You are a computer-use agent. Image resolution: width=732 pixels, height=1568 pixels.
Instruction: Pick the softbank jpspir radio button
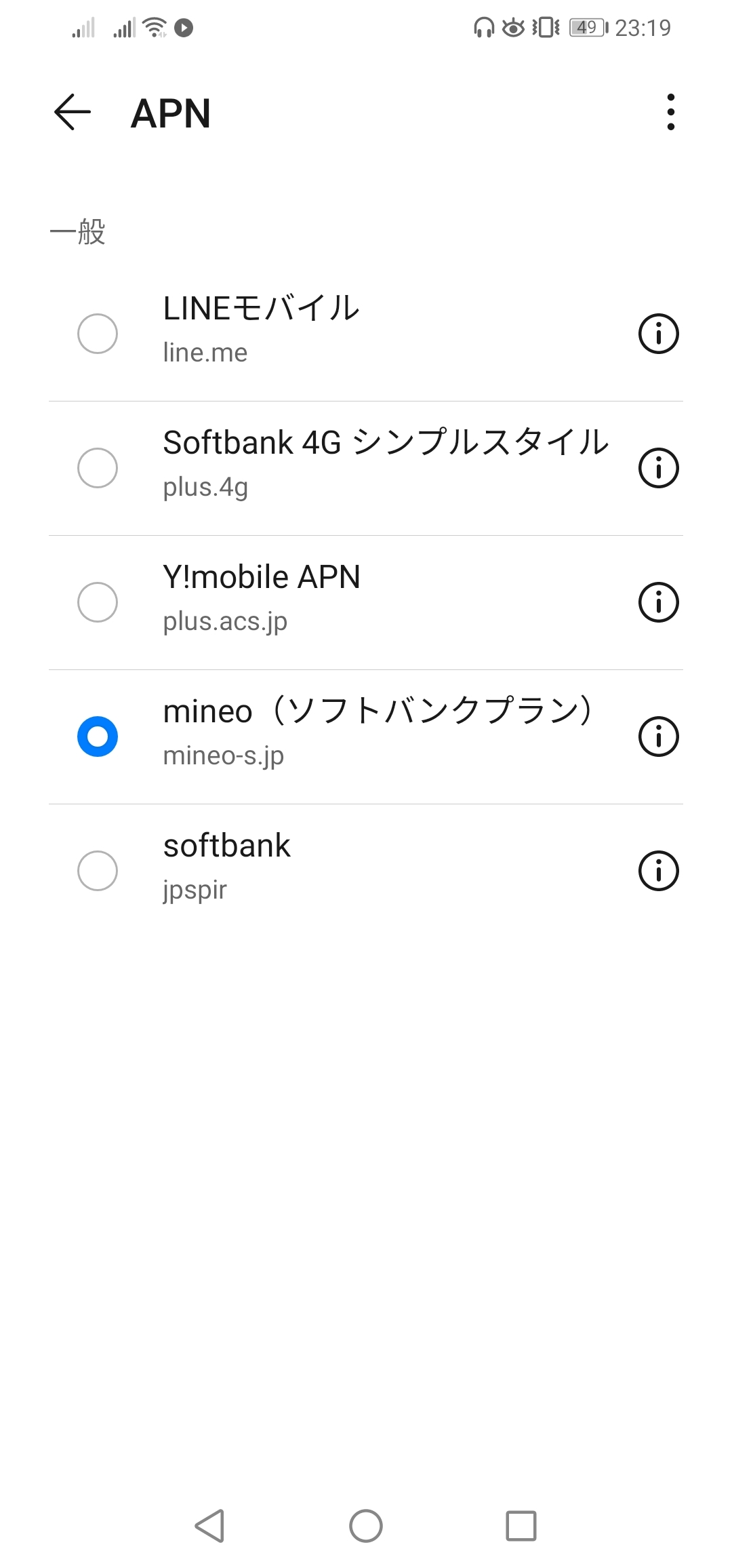pos(98,871)
